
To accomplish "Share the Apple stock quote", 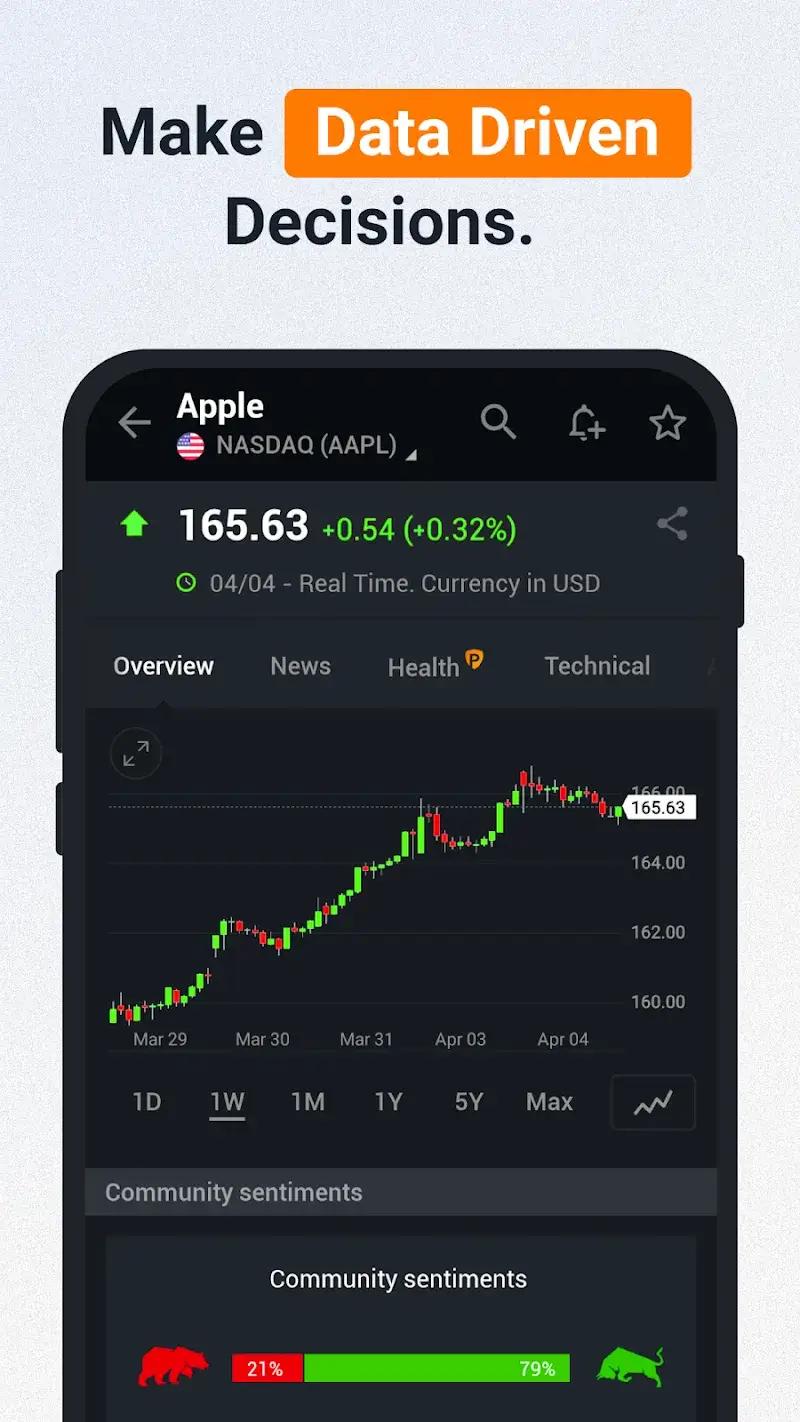I will click(672, 521).
